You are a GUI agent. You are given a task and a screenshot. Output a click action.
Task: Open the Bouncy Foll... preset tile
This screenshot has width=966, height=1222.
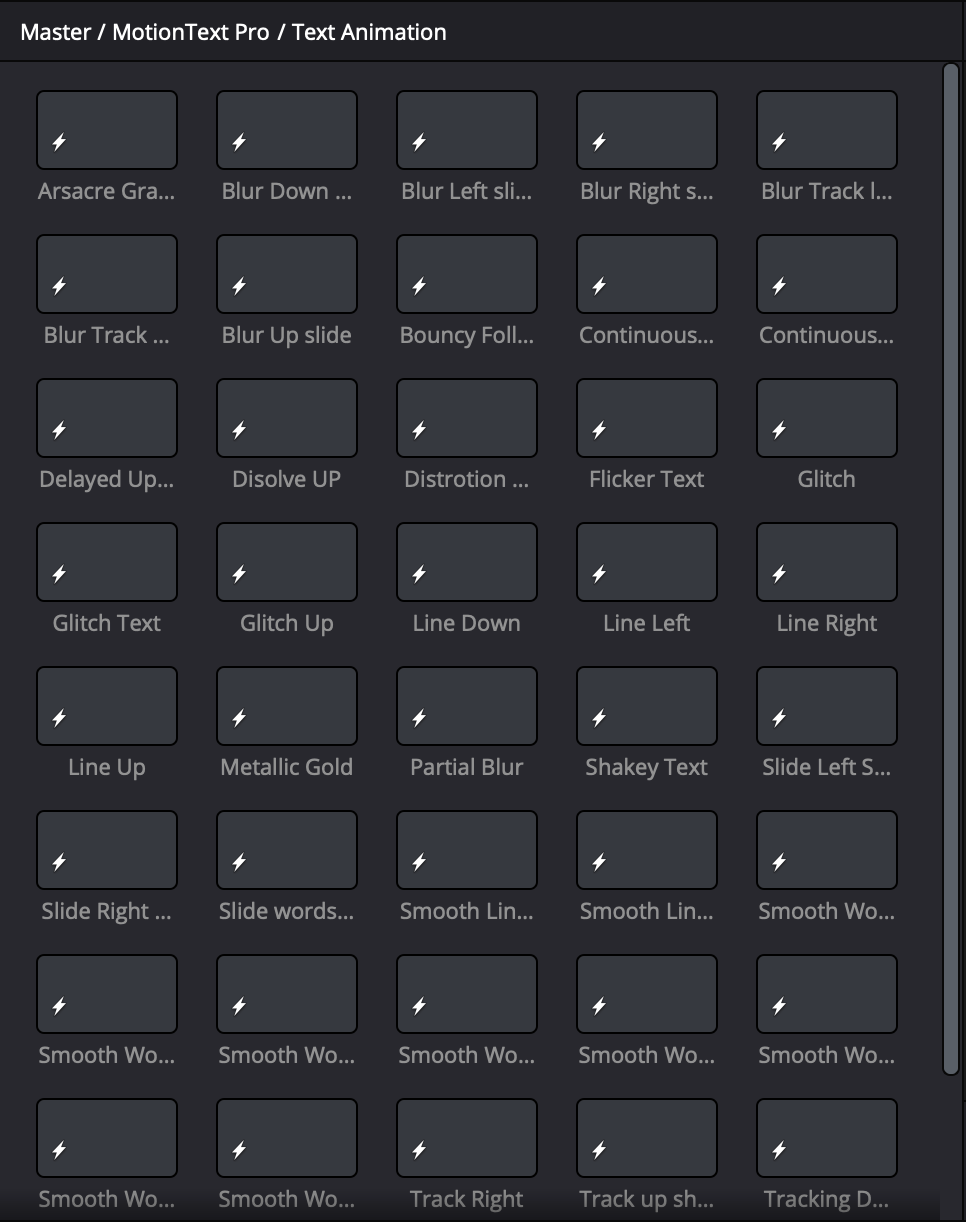click(467, 274)
